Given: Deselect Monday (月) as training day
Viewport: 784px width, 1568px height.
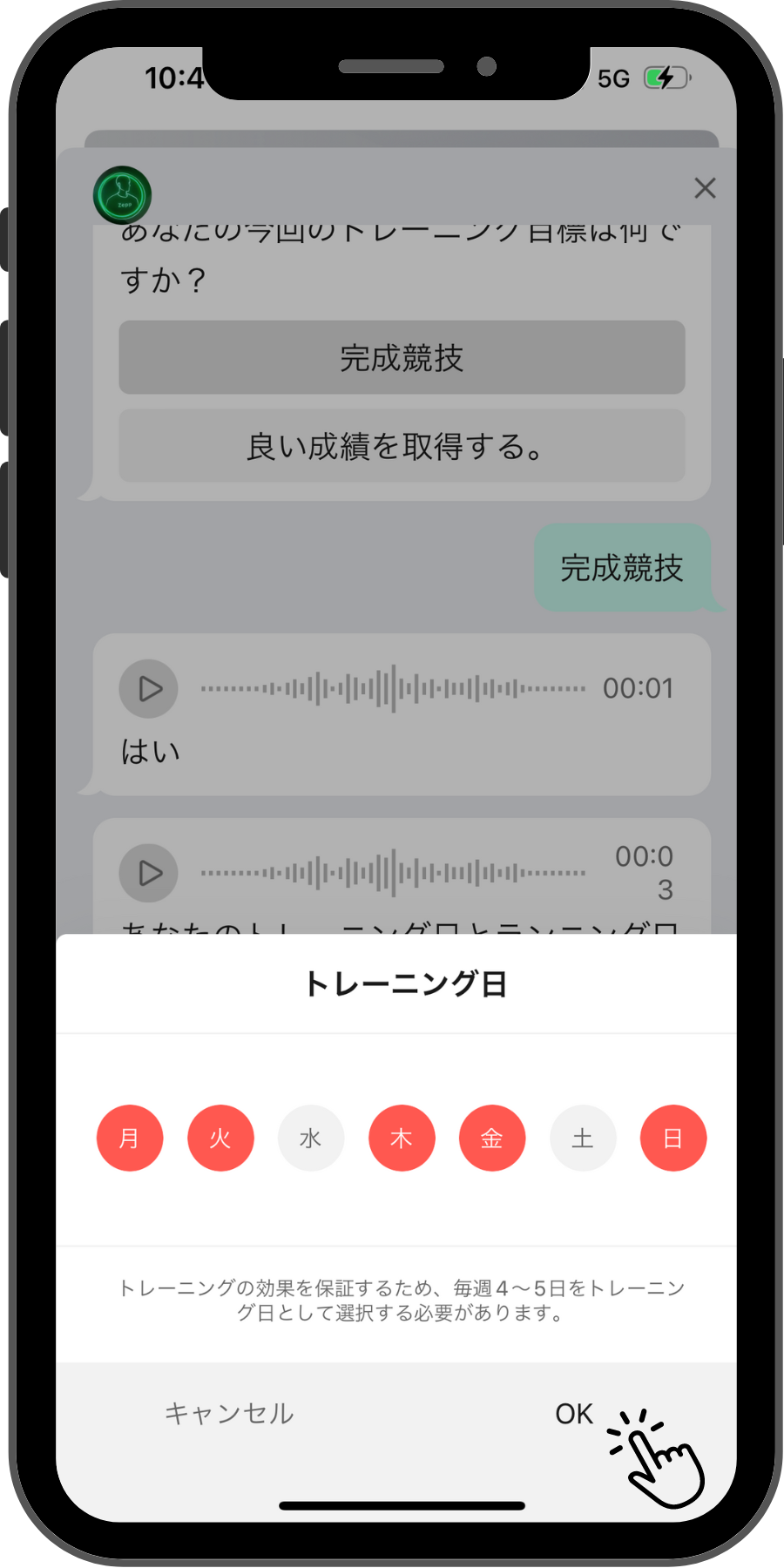Looking at the screenshot, I should pyautogui.click(x=130, y=1138).
